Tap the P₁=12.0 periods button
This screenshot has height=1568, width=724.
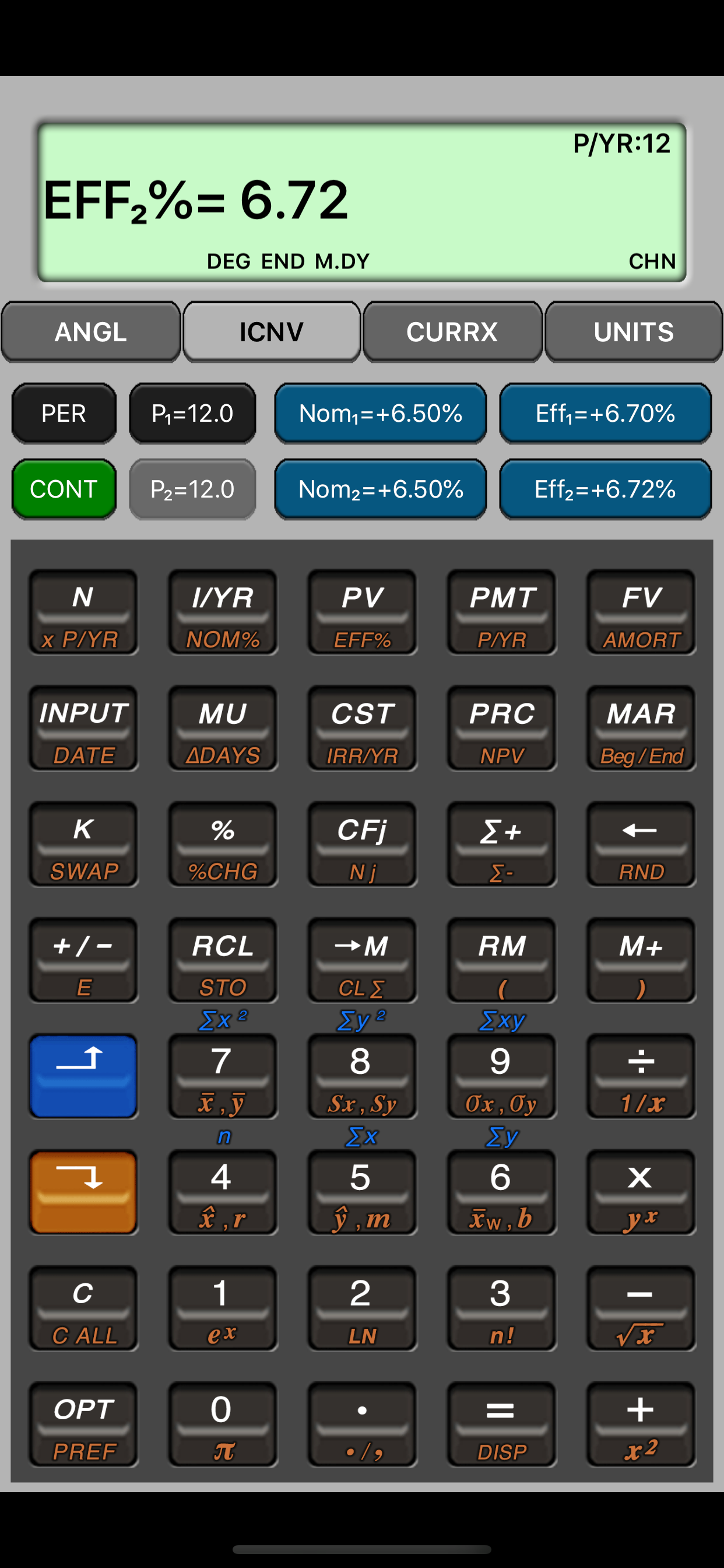[192, 414]
